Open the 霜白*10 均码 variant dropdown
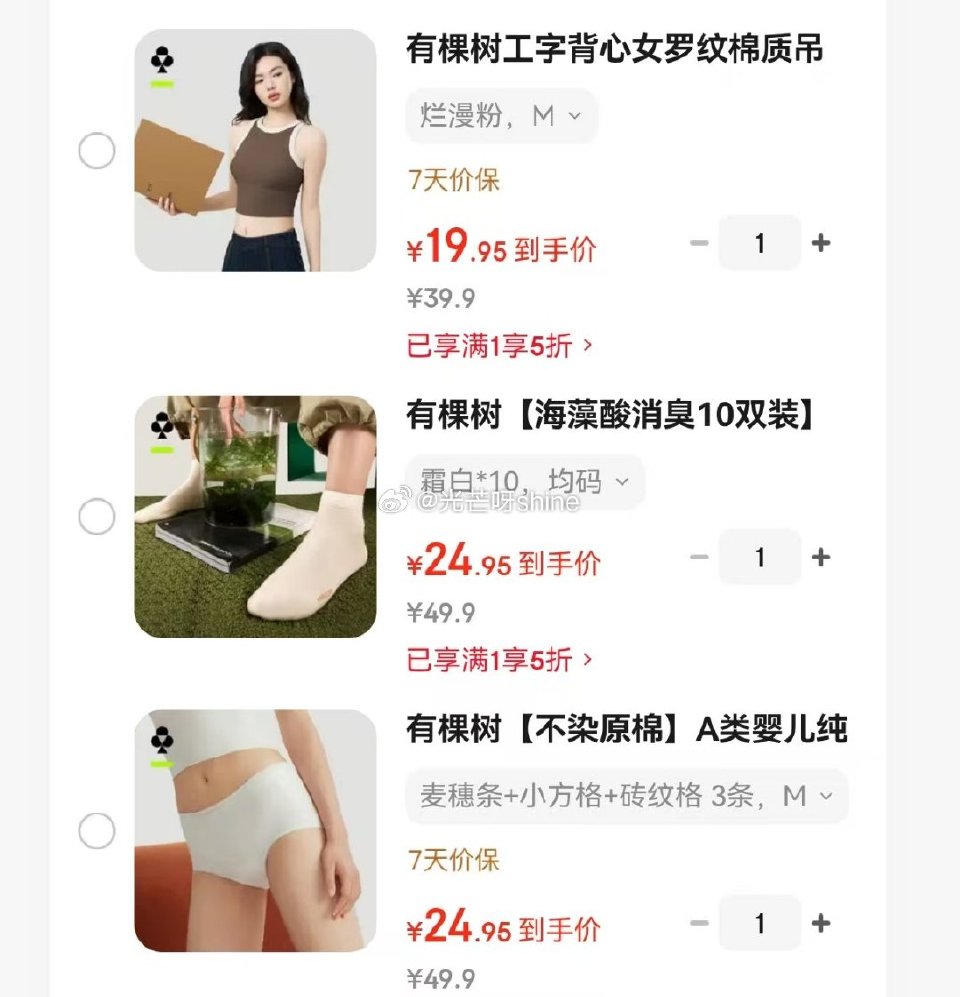 click(527, 481)
